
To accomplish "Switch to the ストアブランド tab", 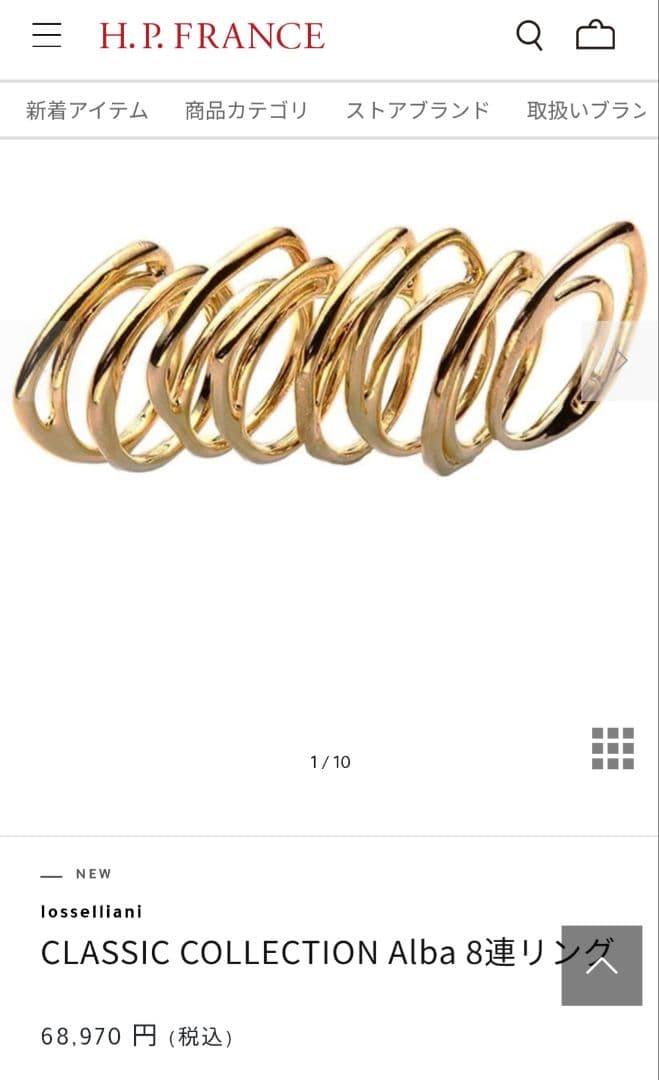I will (417, 111).
